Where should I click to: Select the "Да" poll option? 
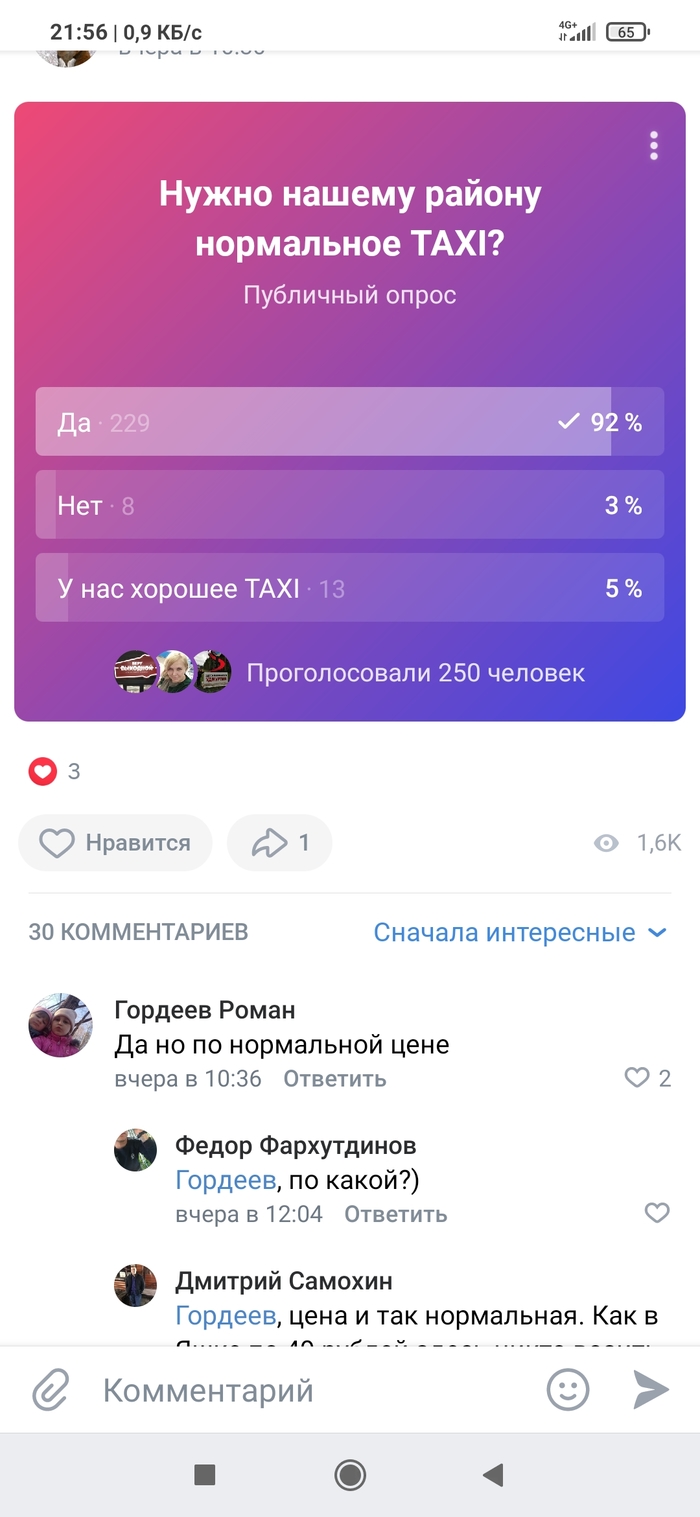(x=349, y=422)
